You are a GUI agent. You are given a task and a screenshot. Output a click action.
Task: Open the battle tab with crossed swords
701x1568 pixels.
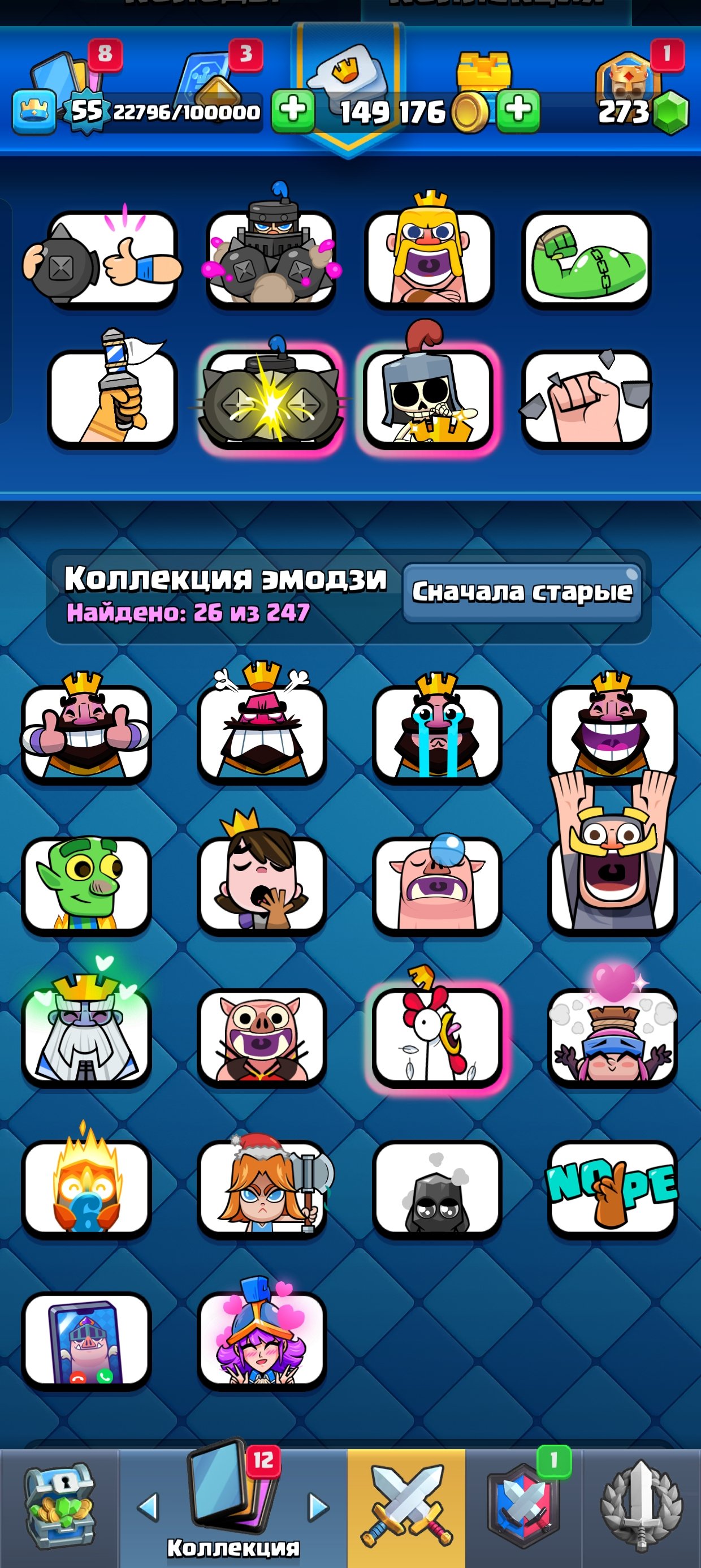tap(406, 1506)
